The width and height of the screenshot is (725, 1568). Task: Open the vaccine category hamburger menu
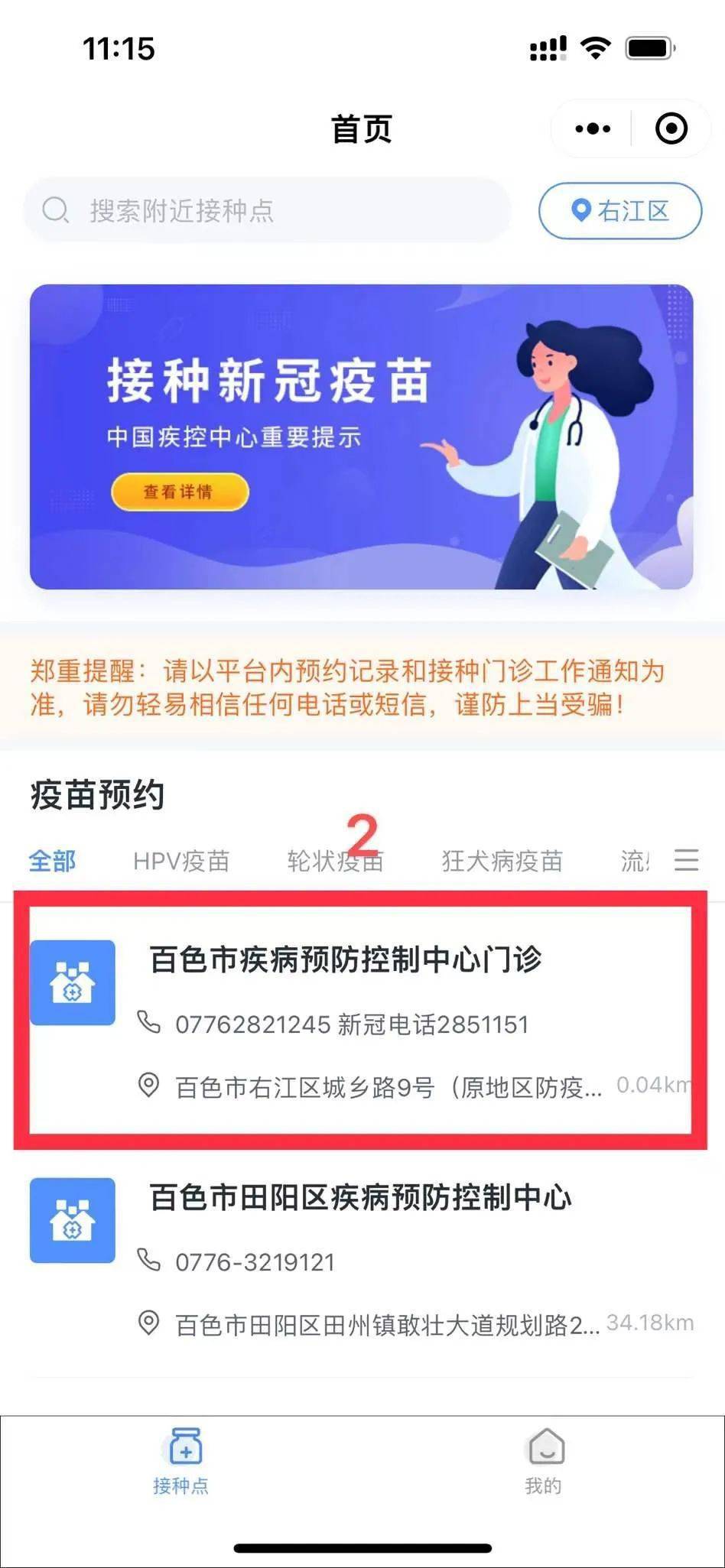pyautogui.click(x=686, y=860)
